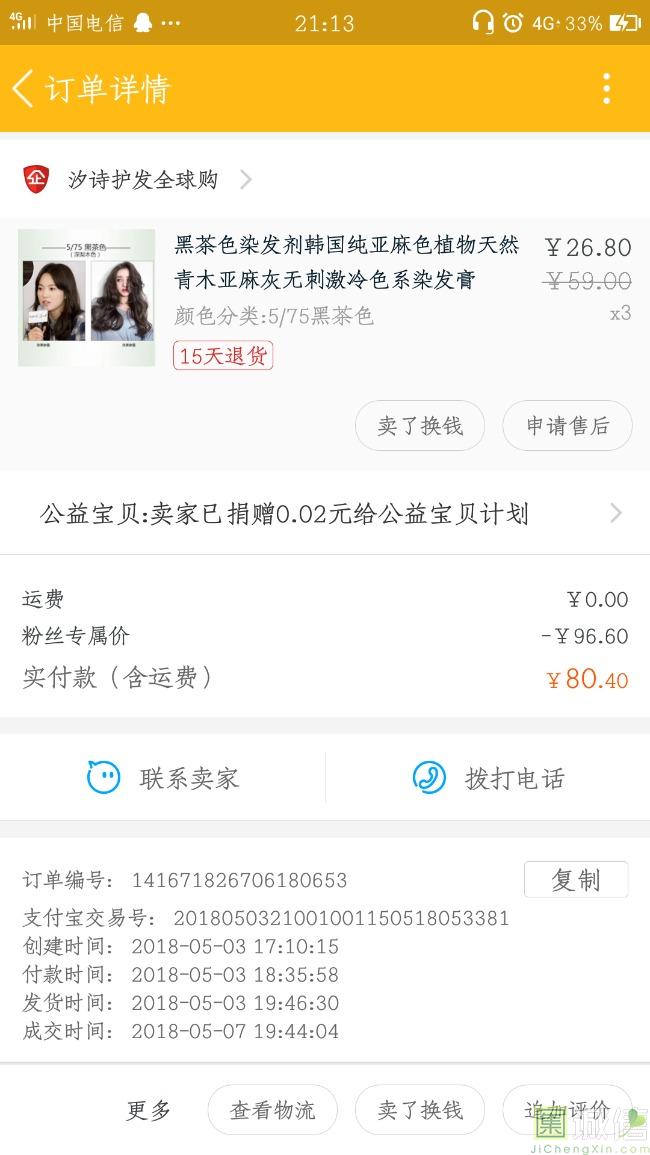Screen dimensions: 650x1155
Task: Open 更多 options in the bottom bar
Action: click(x=149, y=1110)
